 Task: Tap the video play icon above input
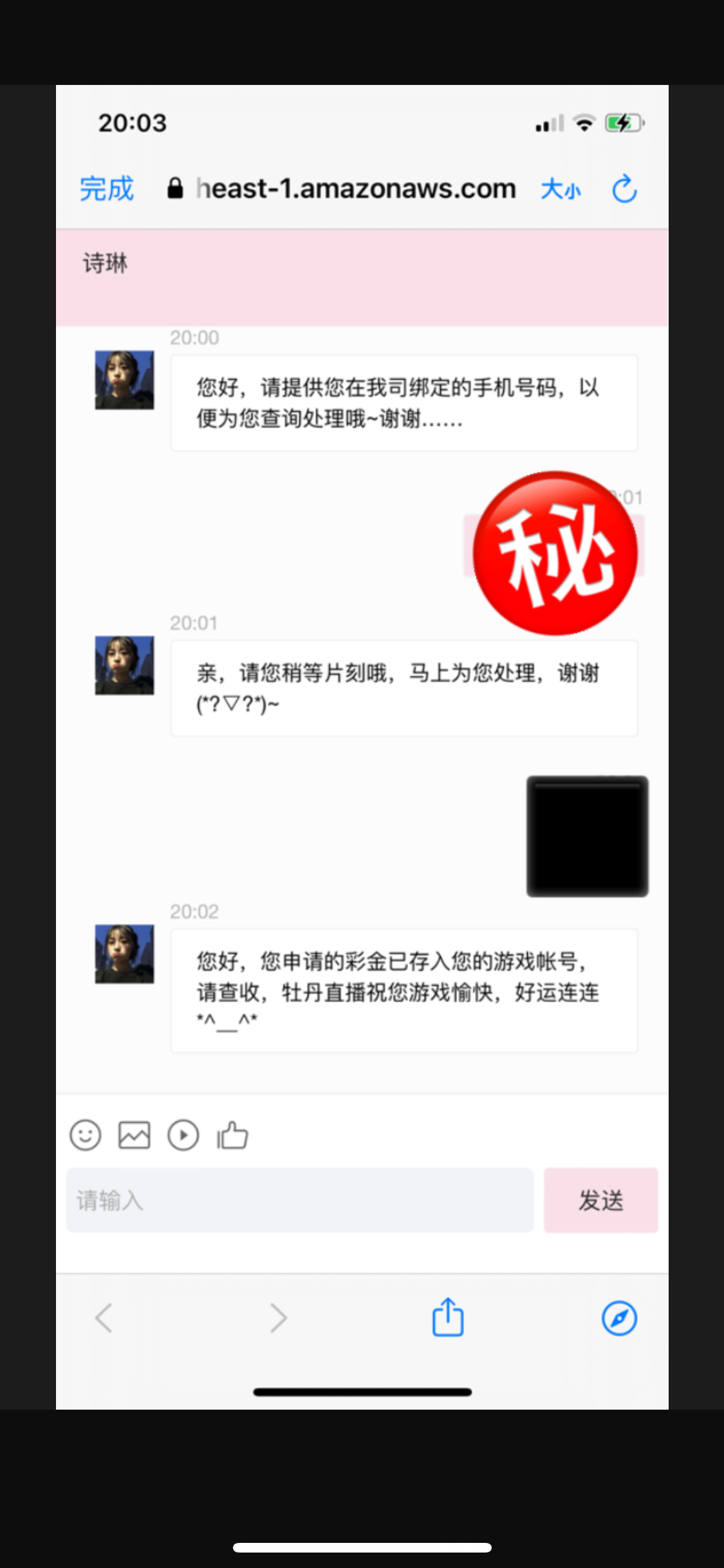point(183,1135)
